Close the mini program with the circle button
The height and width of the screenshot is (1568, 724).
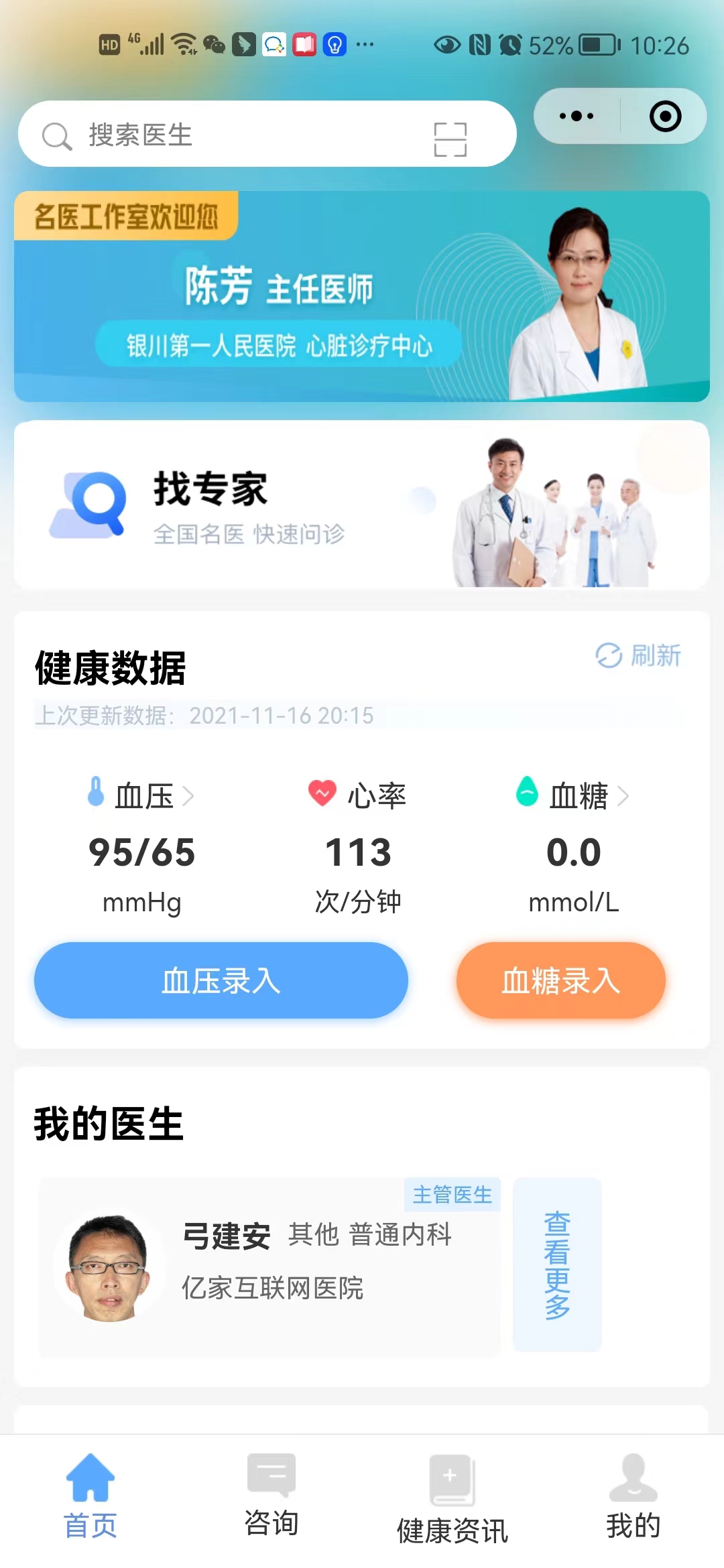point(665,116)
